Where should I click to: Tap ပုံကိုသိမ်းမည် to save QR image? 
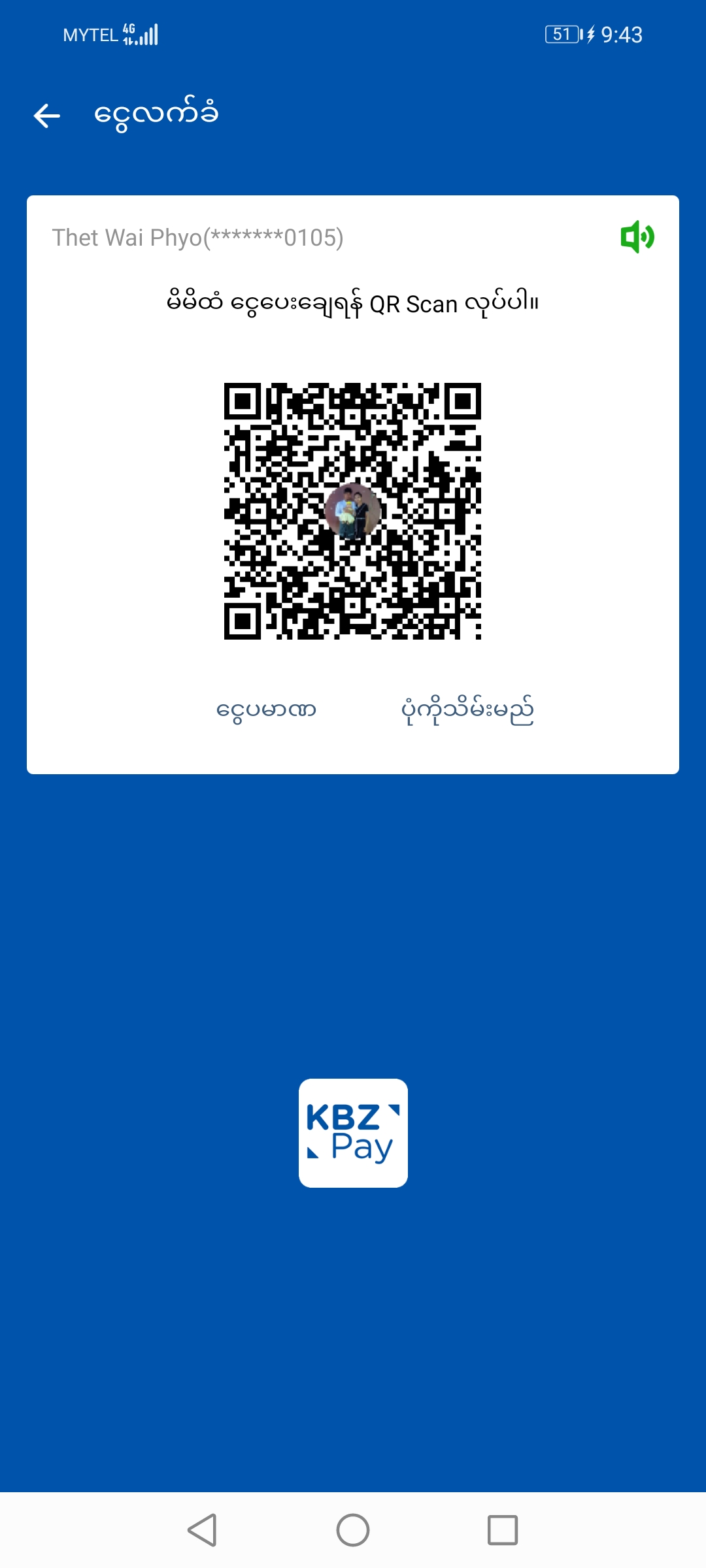[467, 710]
